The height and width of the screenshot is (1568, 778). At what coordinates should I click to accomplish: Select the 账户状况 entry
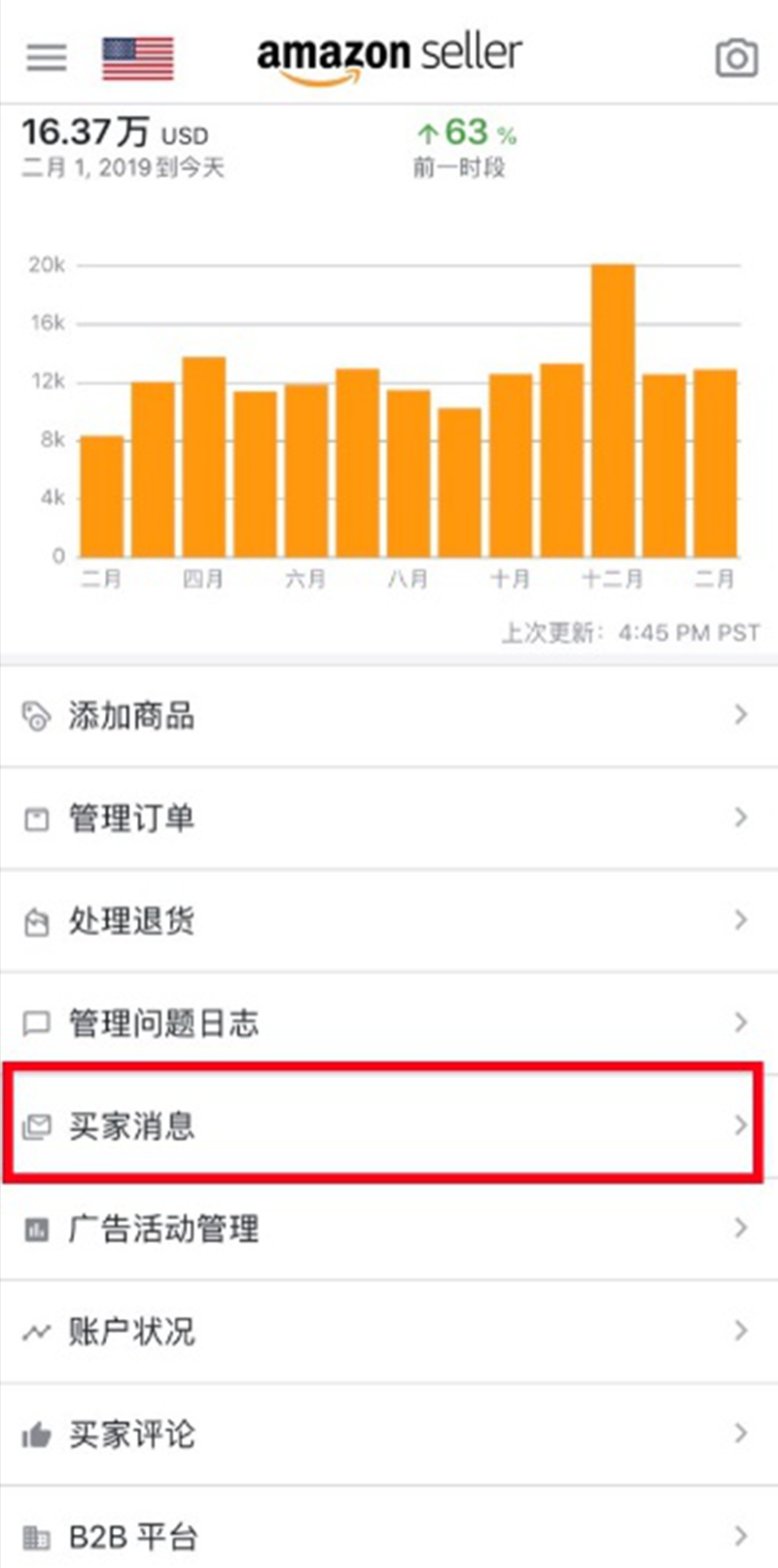[389, 1332]
